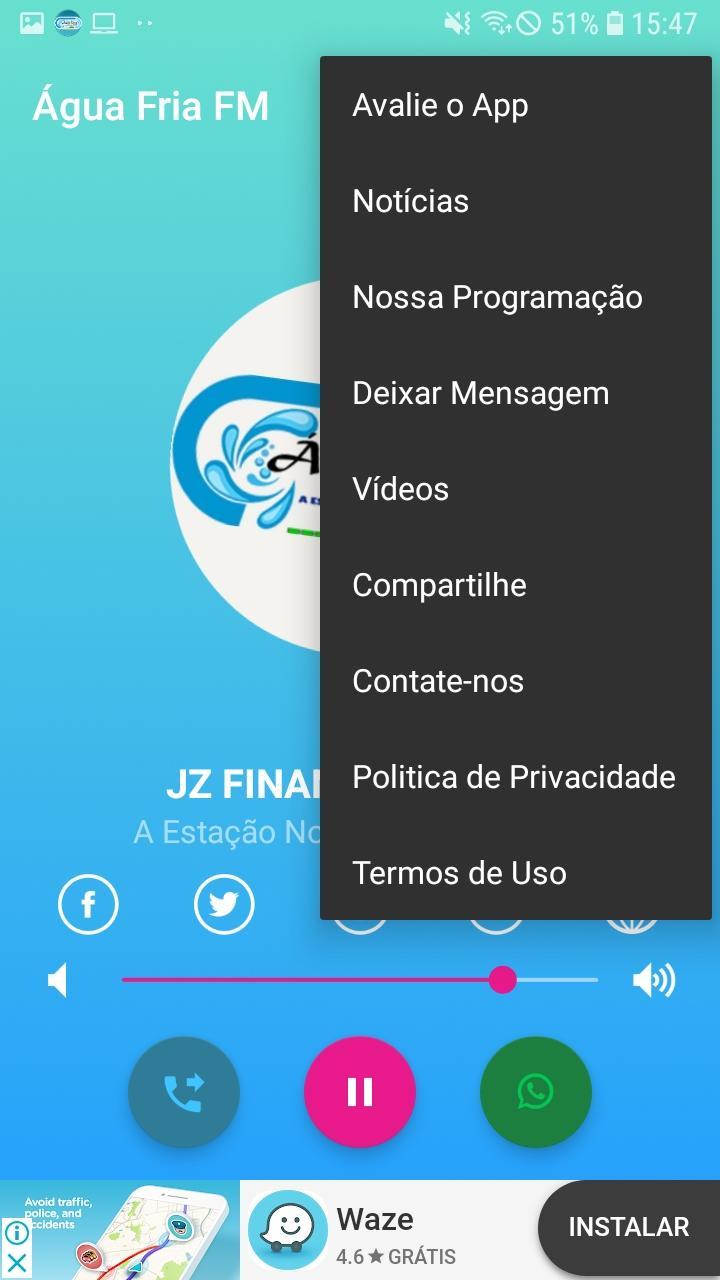Select Avalie o App from the menu
The width and height of the screenshot is (720, 1280).
(x=515, y=105)
